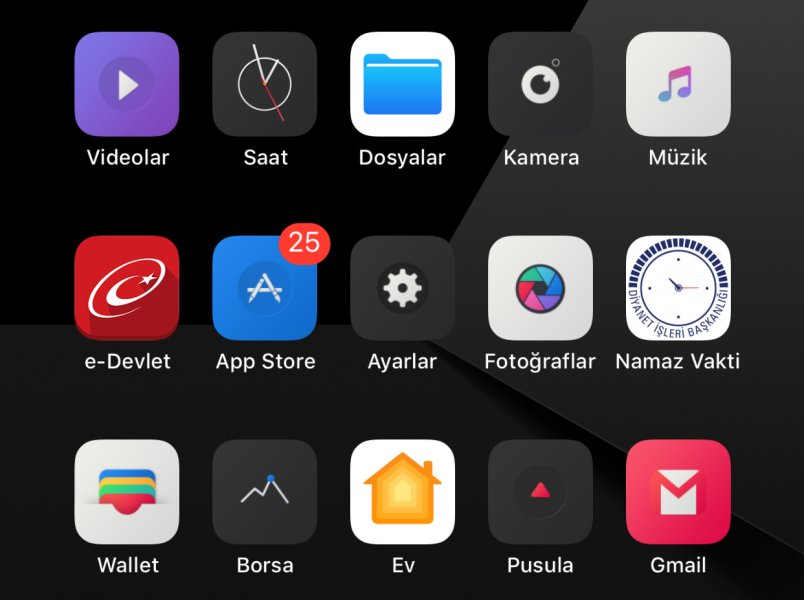Go to Ayarlar settings

[402, 288]
